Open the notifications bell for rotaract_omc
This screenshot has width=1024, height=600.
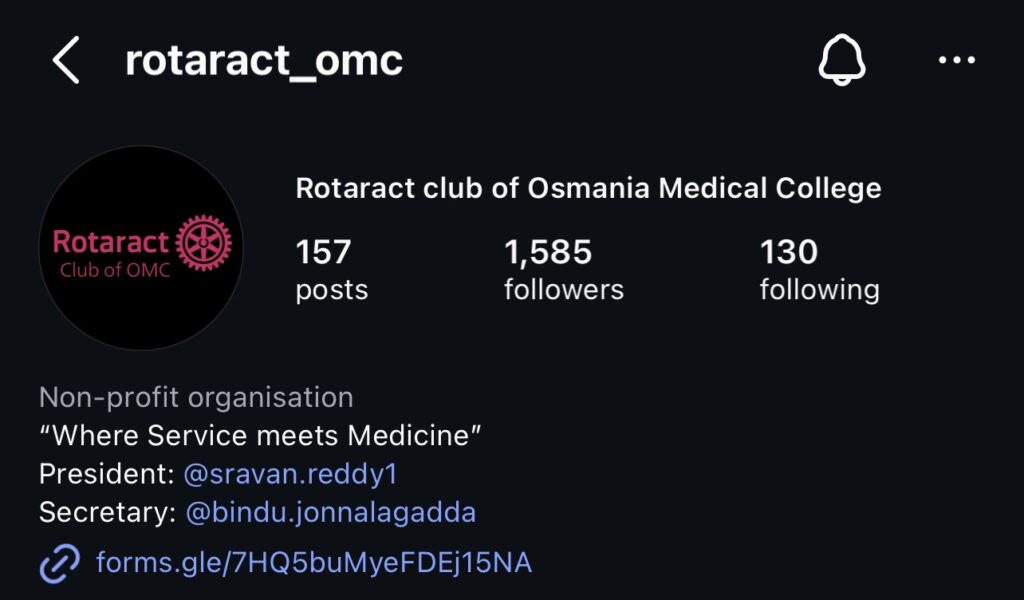tap(841, 62)
